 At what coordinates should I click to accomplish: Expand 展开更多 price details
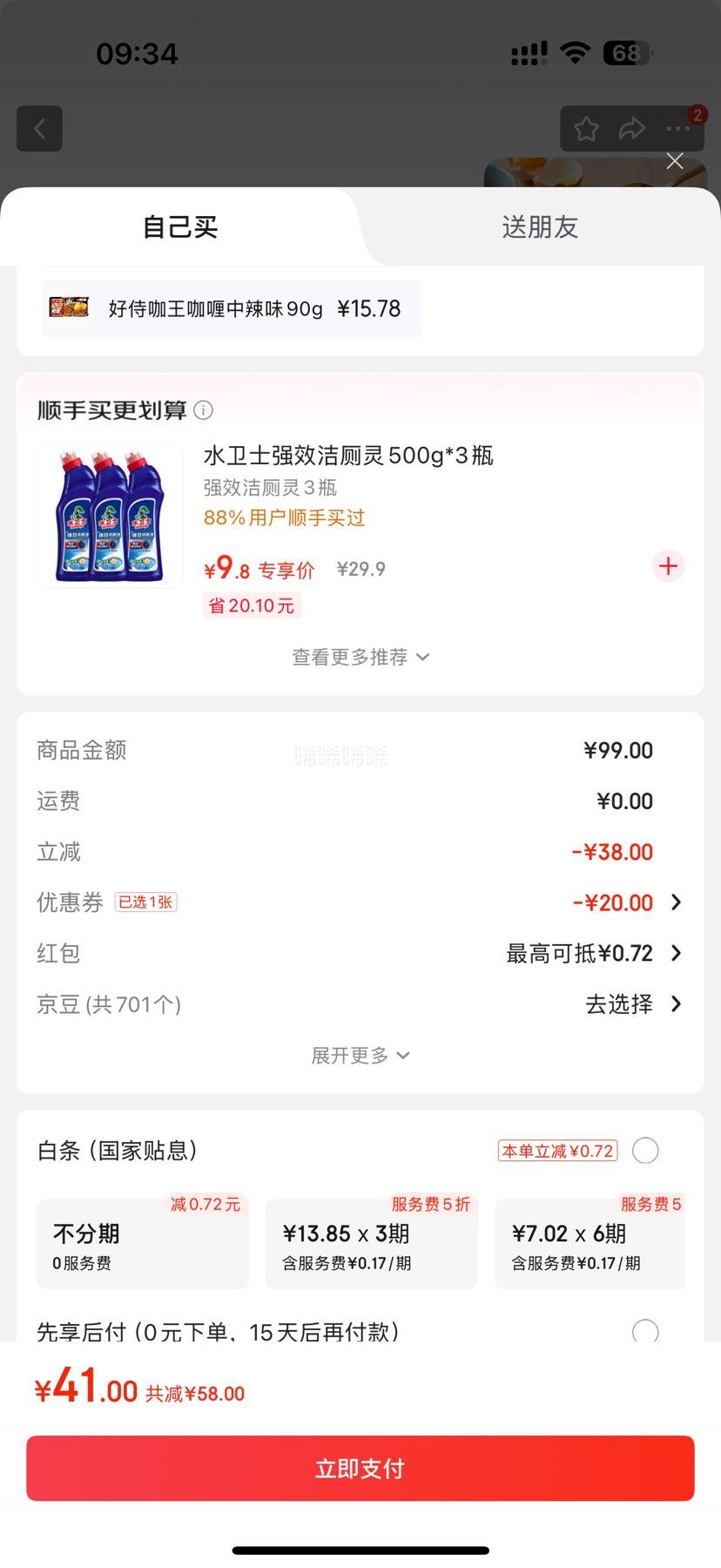coord(360,1056)
